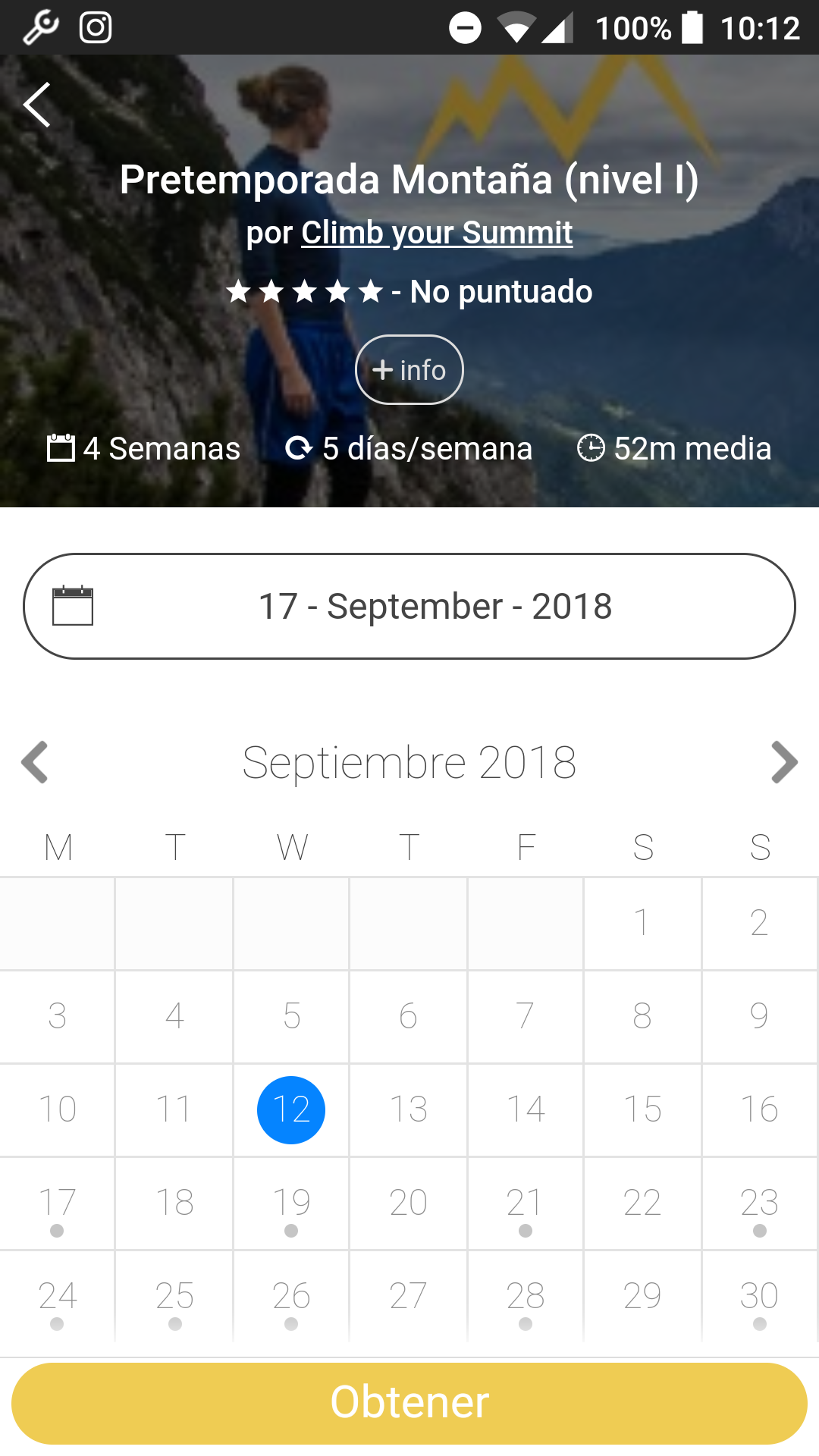The width and height of the screenshot is (819, 1456).
Task: Choose Sunday the 23rd
Action: point(759,1203)
